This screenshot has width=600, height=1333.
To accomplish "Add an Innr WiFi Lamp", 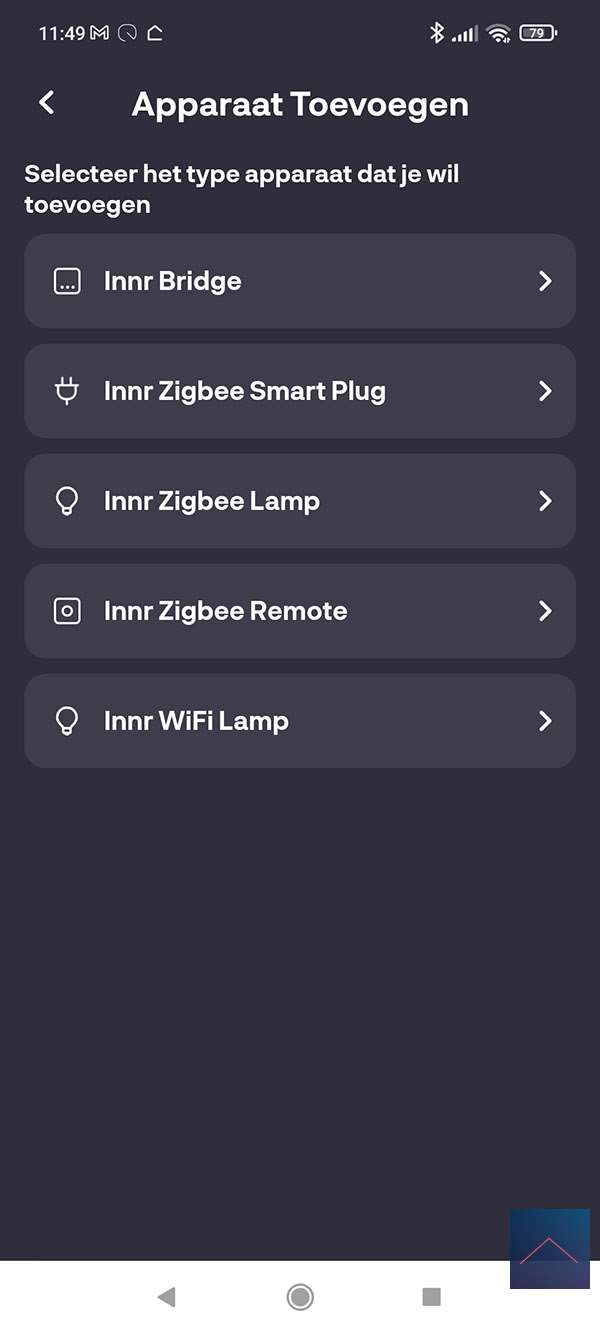I will pyautogui.click(x=299, y=721).
